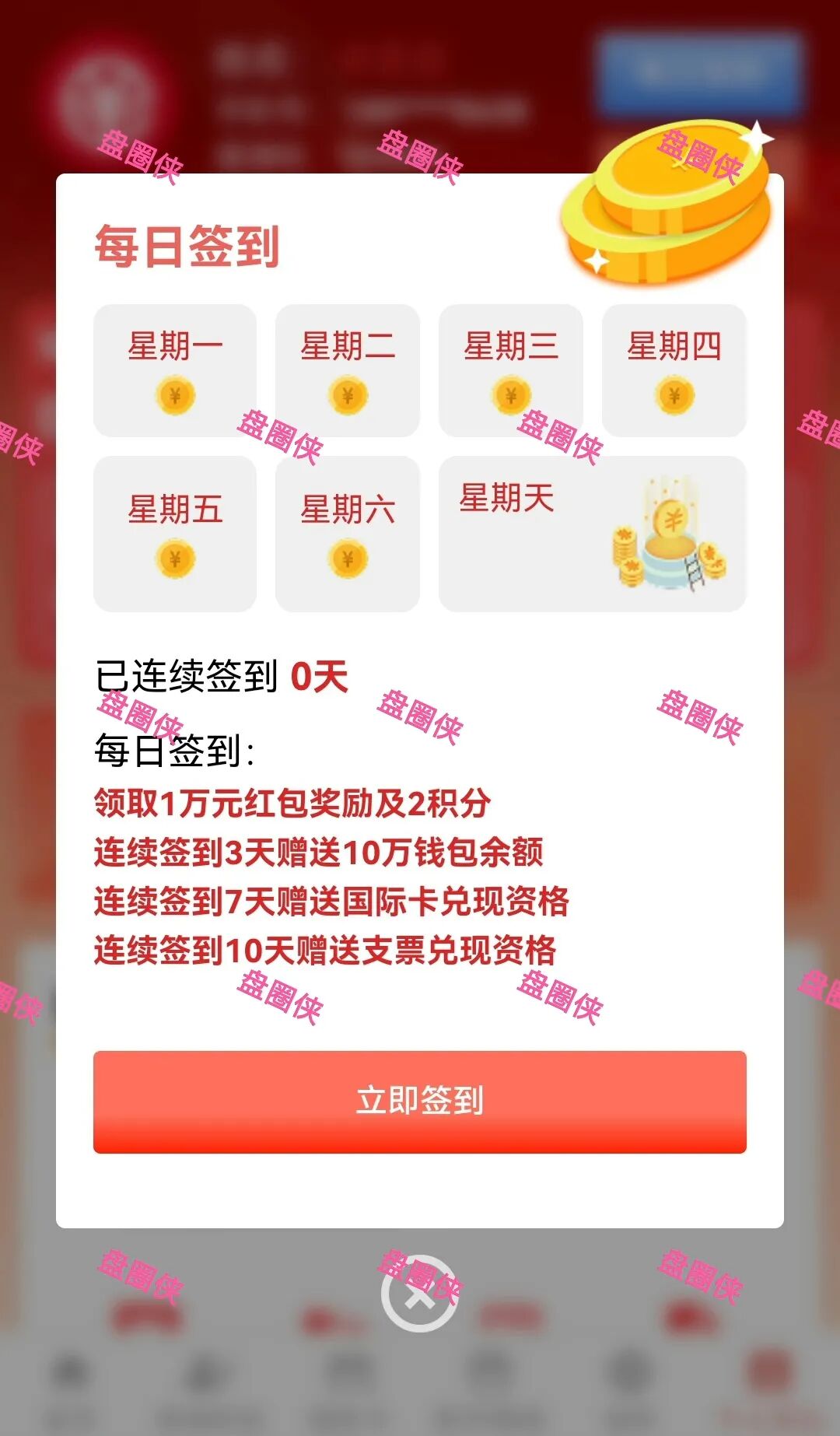Click the coin icon under 星期一

pyautogui.click(x=175, y=396)
